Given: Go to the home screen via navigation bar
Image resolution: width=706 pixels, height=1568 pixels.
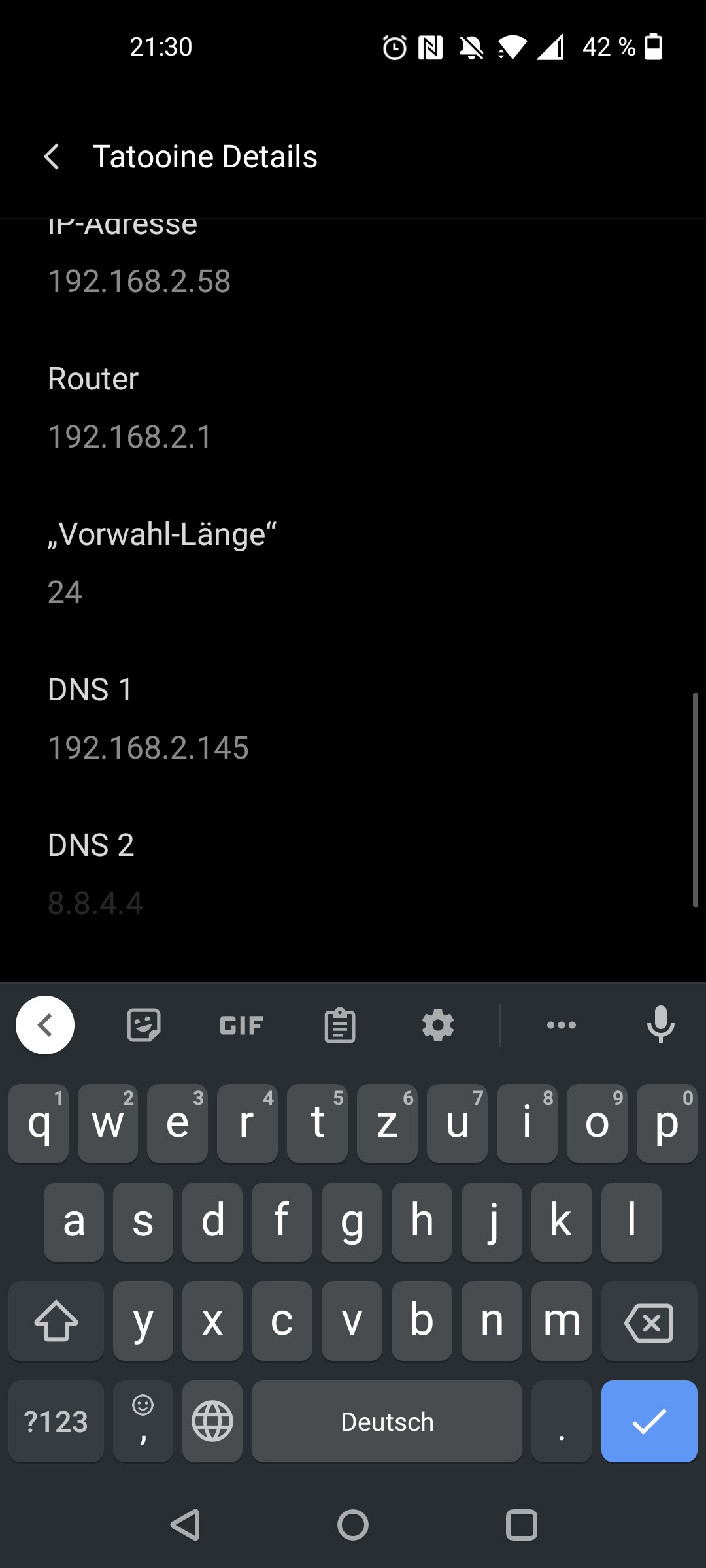Looking at the screenshot, I should [x=353, y=1526].
